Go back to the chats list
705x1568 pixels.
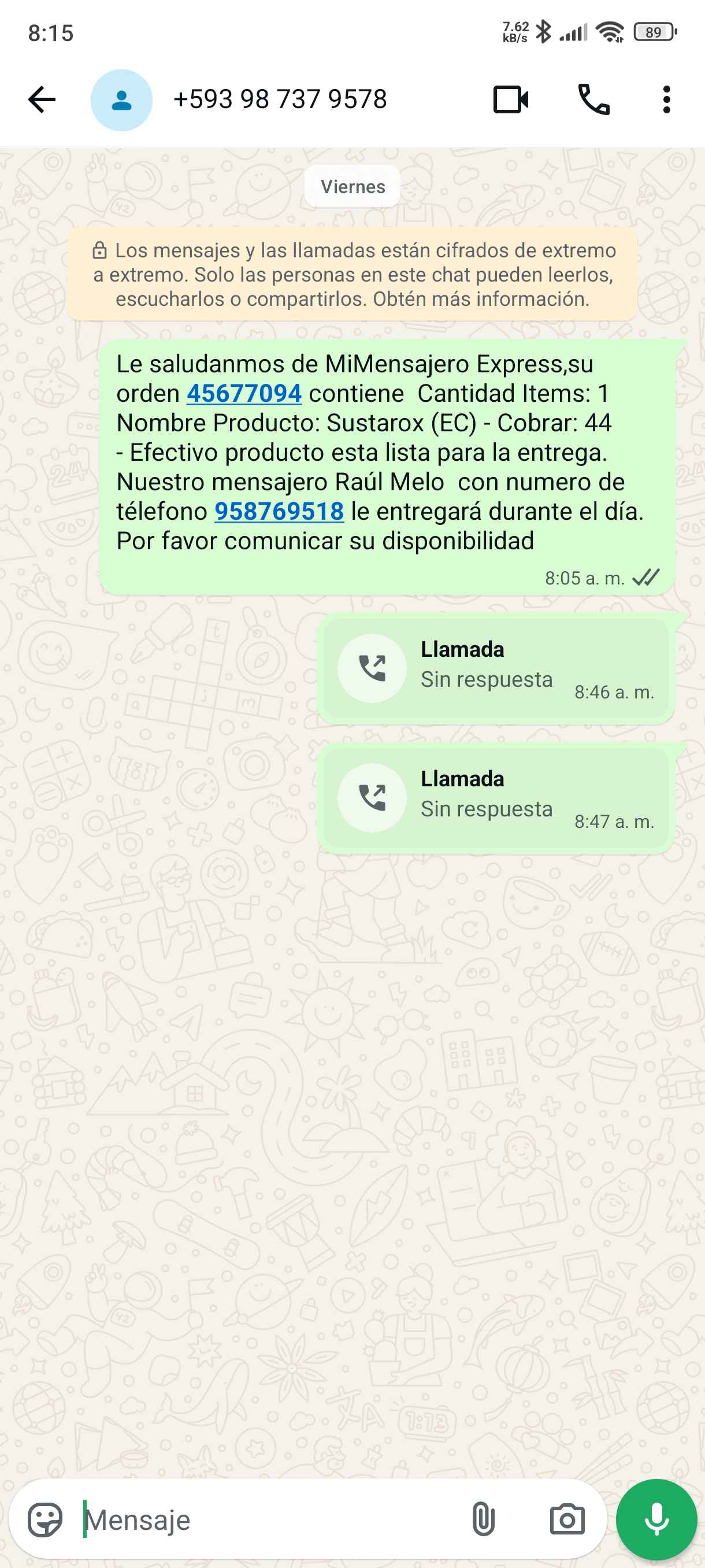42,99
